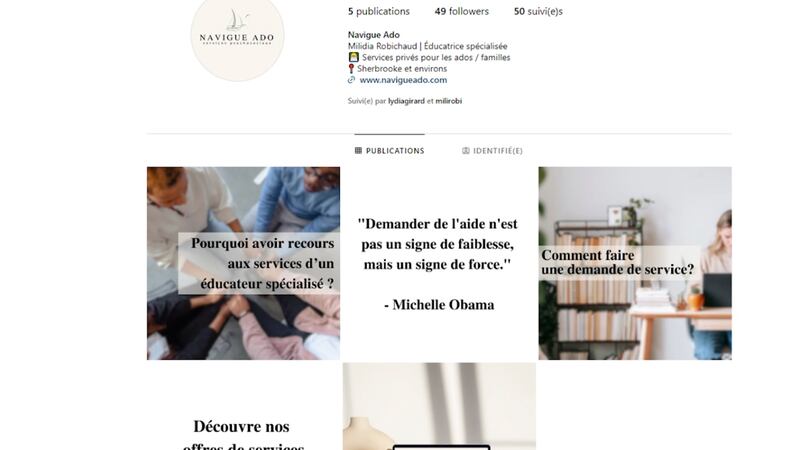Image resolution: width=800 pixels, height=450 pixels.
Task: Open lydiagirard's profile
Action: tap(405, 101)
